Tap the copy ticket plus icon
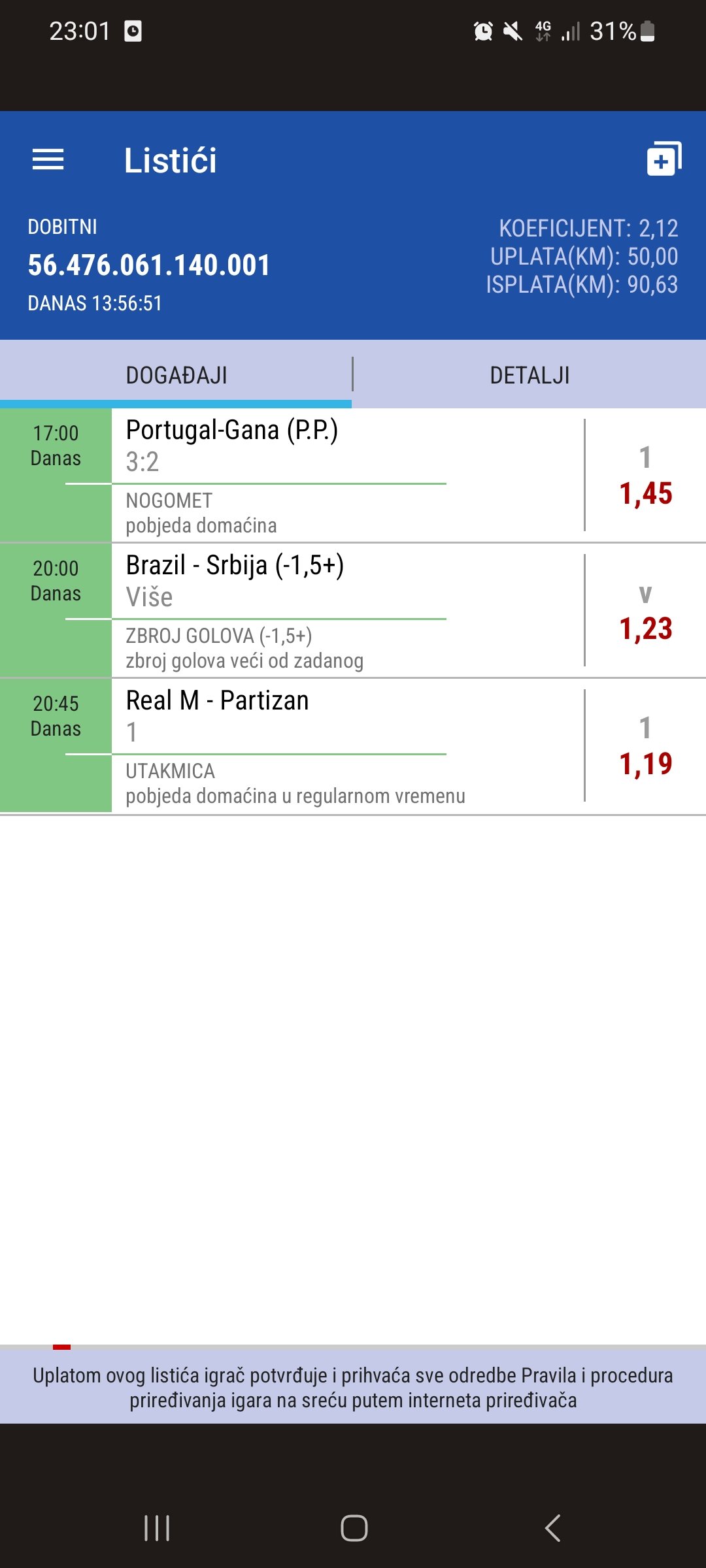The height and width of the screenshot is (1568, 706). click(x=664, y=159)
